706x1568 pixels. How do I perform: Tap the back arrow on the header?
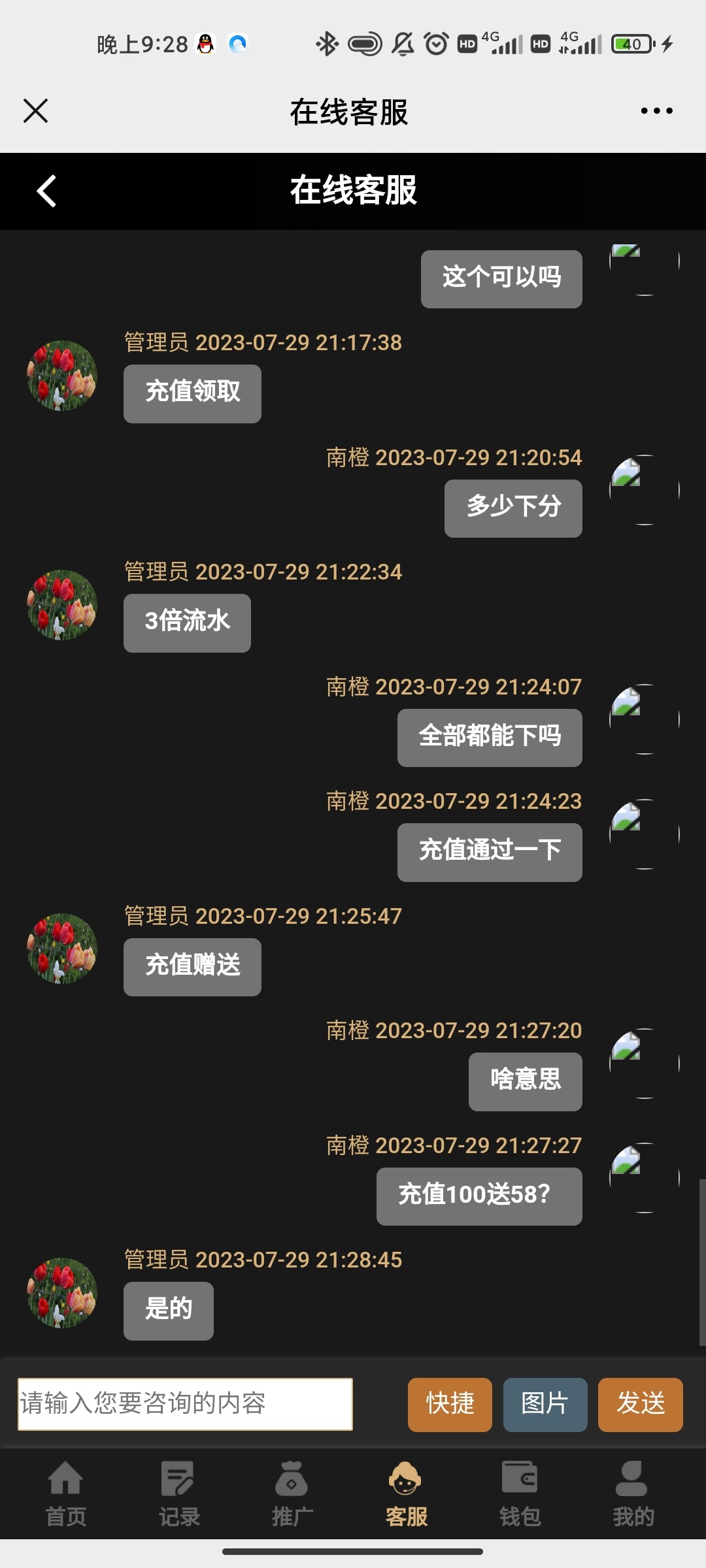pyautogui.click(x=46, y=191)
